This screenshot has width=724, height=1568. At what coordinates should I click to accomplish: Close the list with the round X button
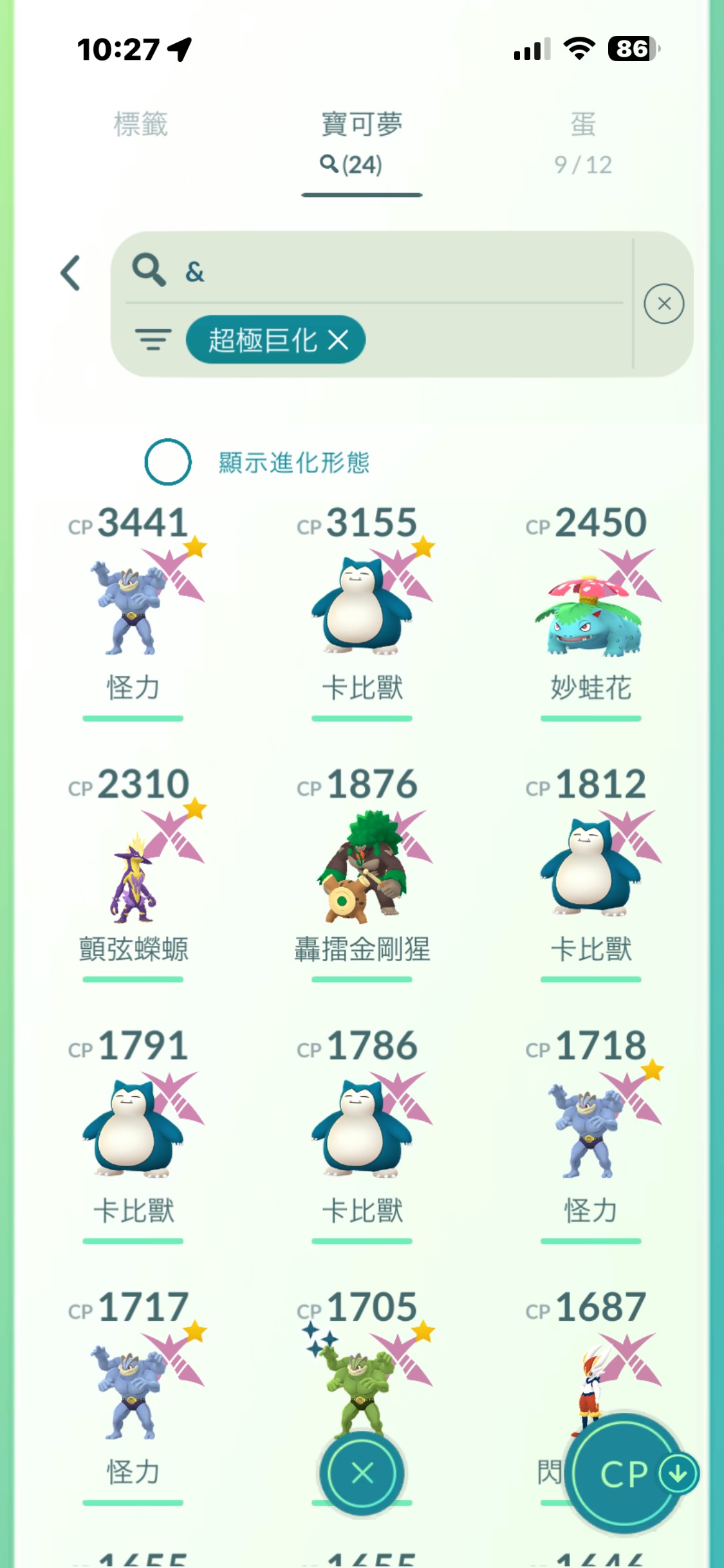click(362, 1473)
